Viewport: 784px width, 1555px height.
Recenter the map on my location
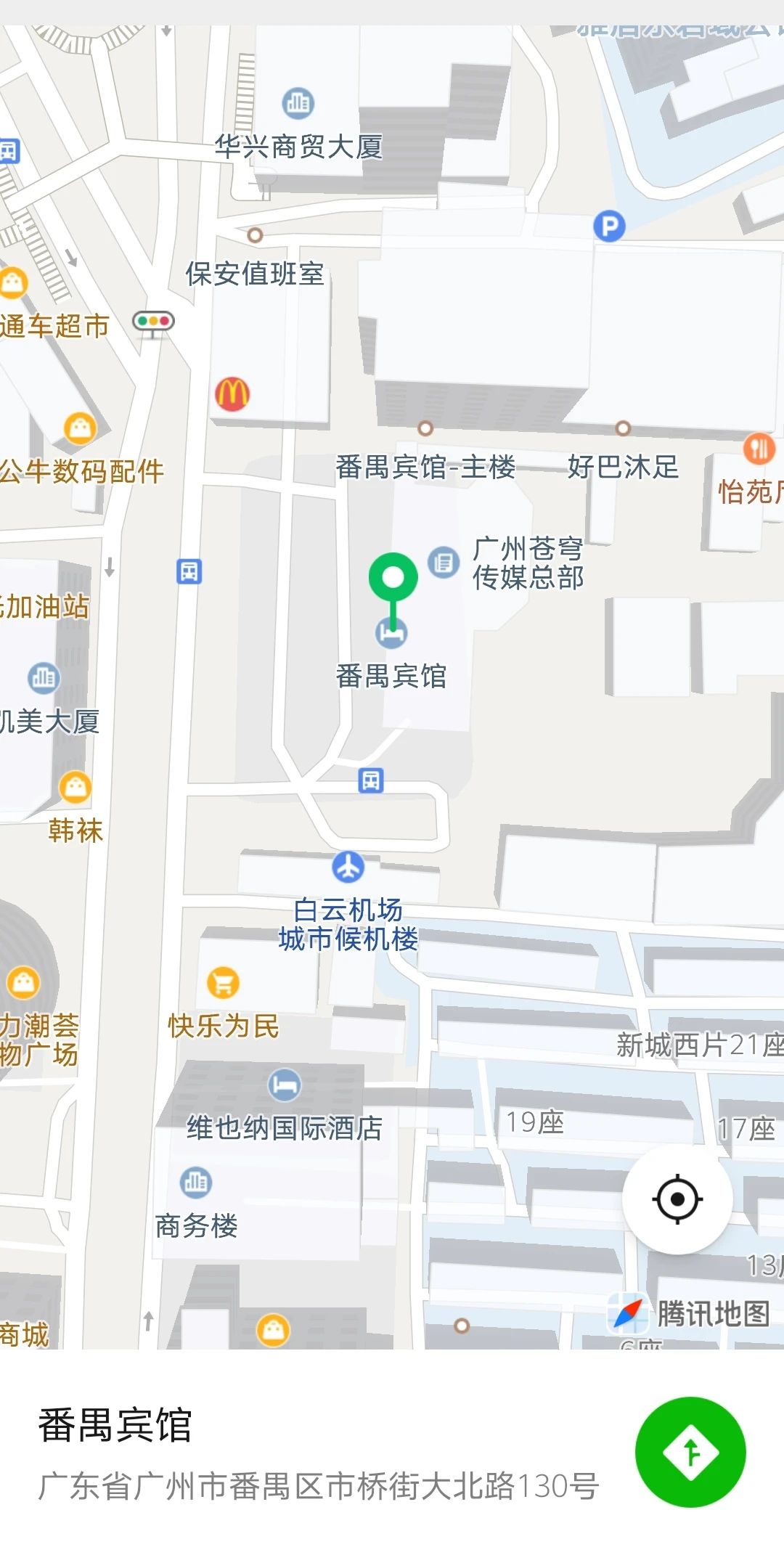(677, 1199)
